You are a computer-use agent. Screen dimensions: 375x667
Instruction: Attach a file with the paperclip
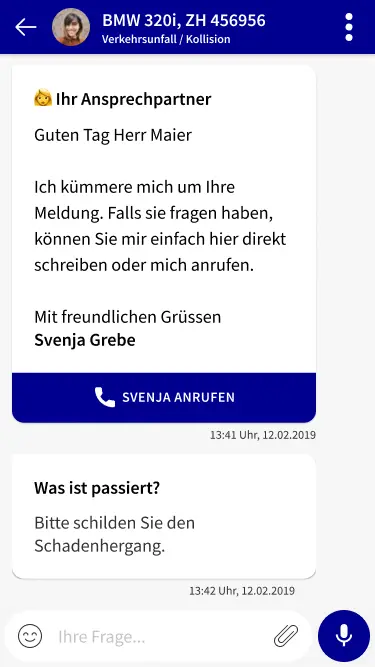pyautogui.click(x=286, y=636)
